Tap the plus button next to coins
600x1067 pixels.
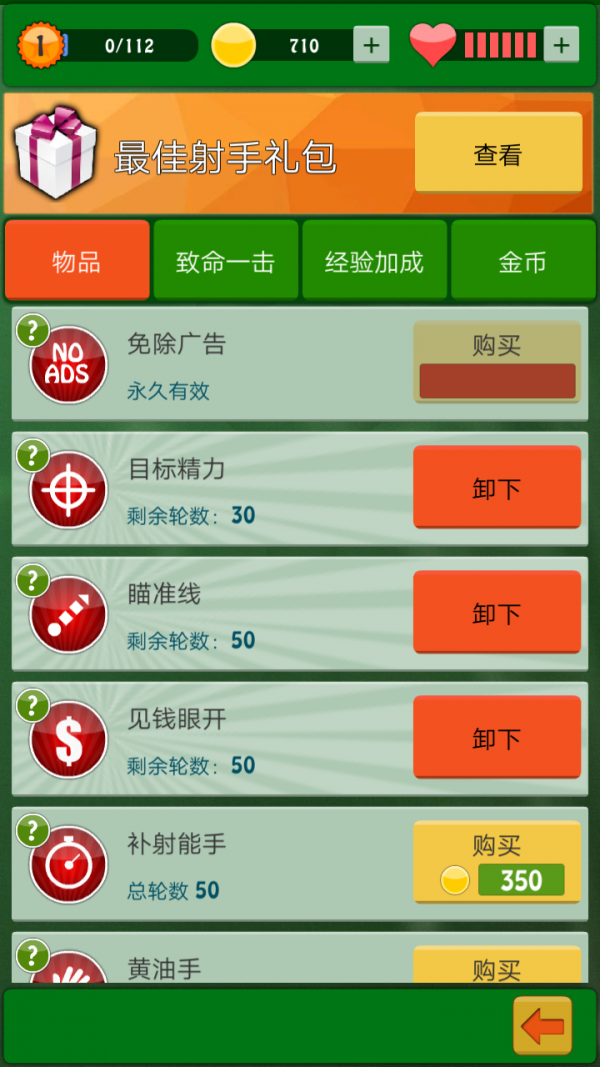click(371, 45)
